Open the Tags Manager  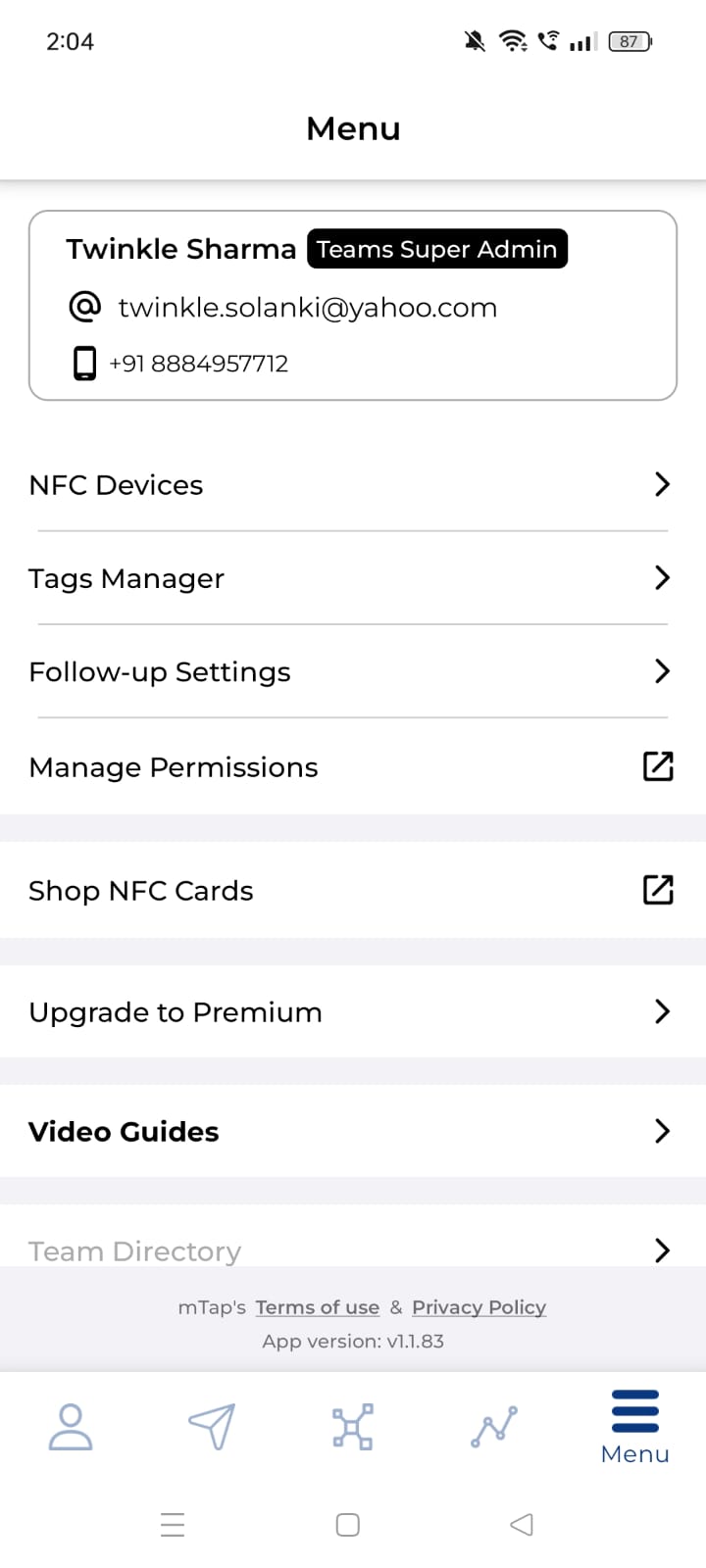tap(352, 578)
